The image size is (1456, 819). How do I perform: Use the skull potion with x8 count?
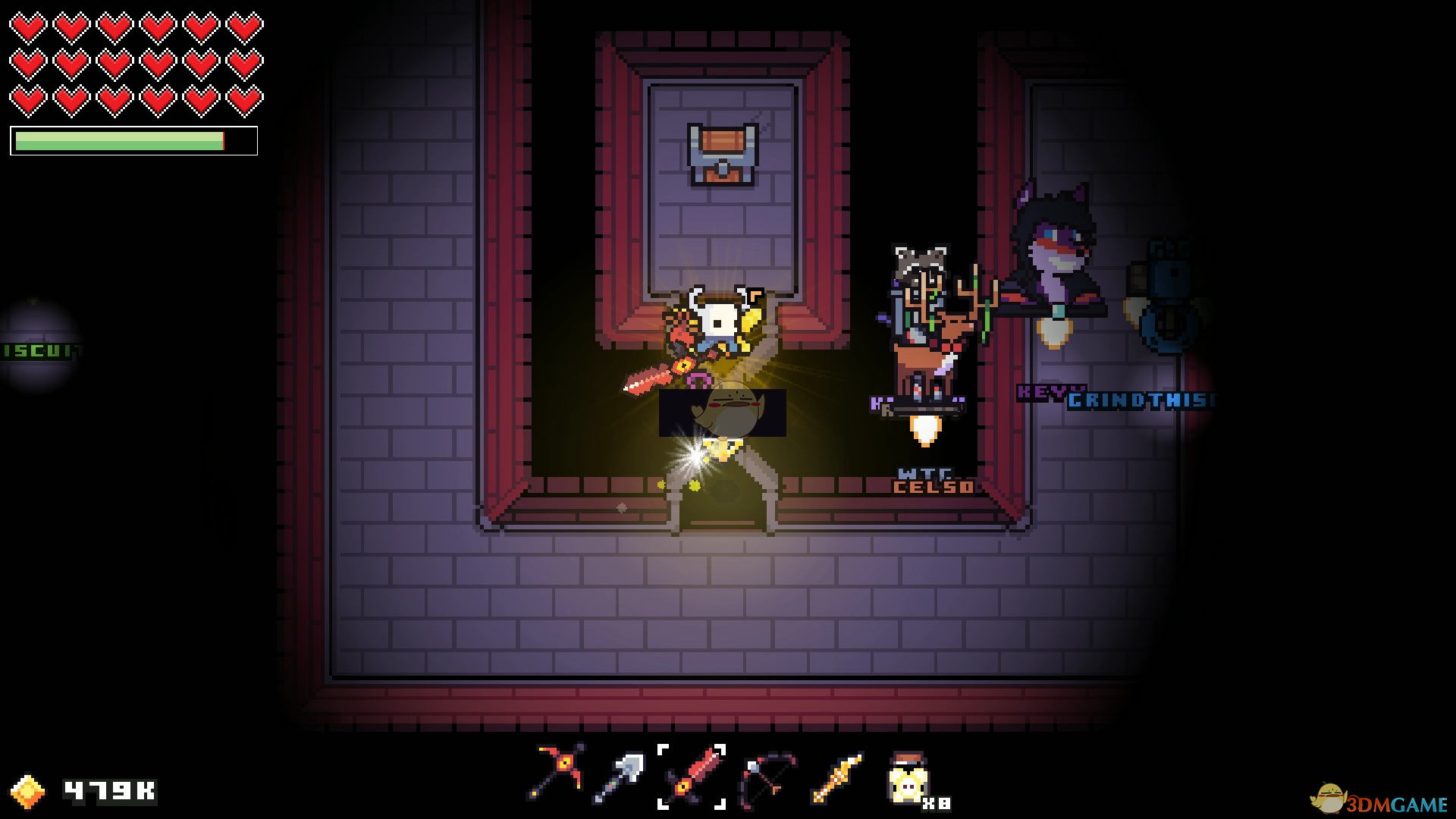tap(908, 779)
